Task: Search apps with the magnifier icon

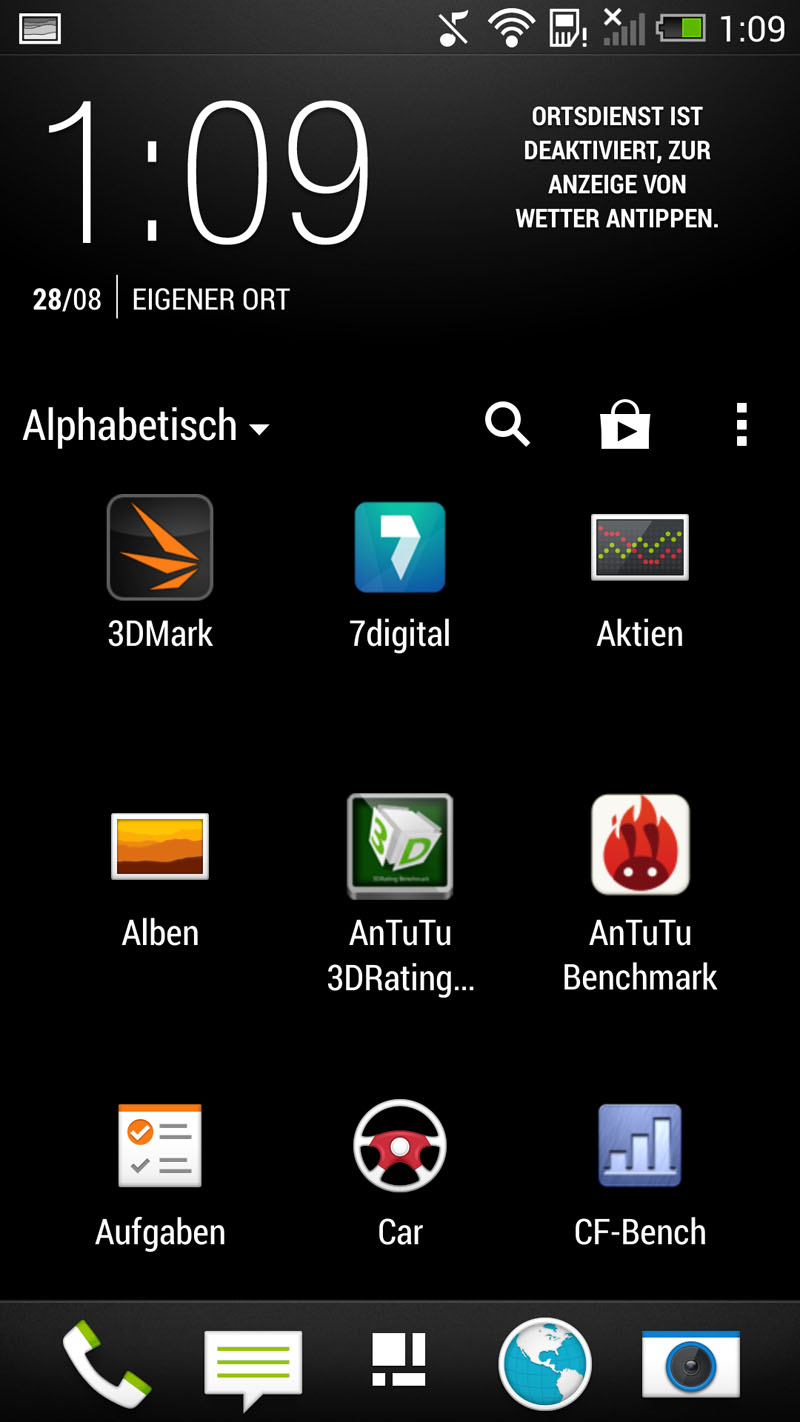Action: [x=507, y=425]
